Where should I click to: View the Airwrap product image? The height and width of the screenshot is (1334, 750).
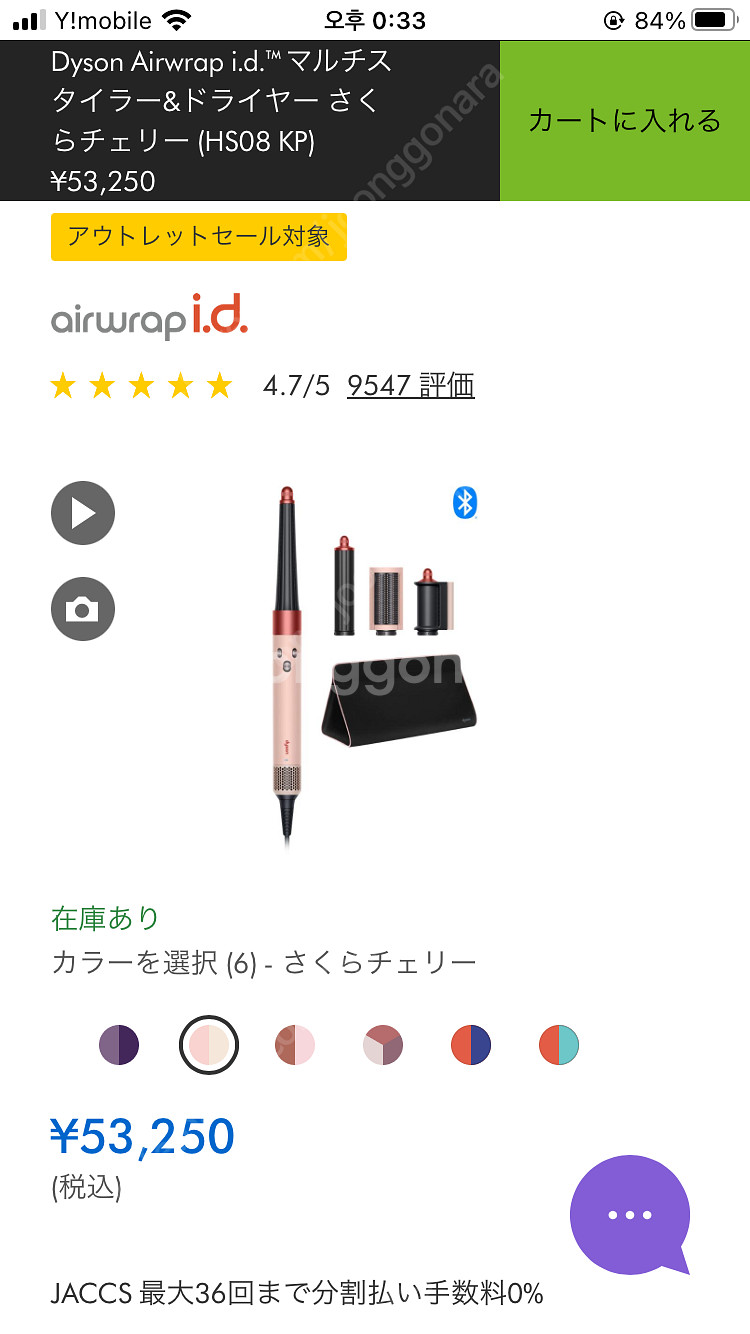pyautogui.click(x=375, y=665)
